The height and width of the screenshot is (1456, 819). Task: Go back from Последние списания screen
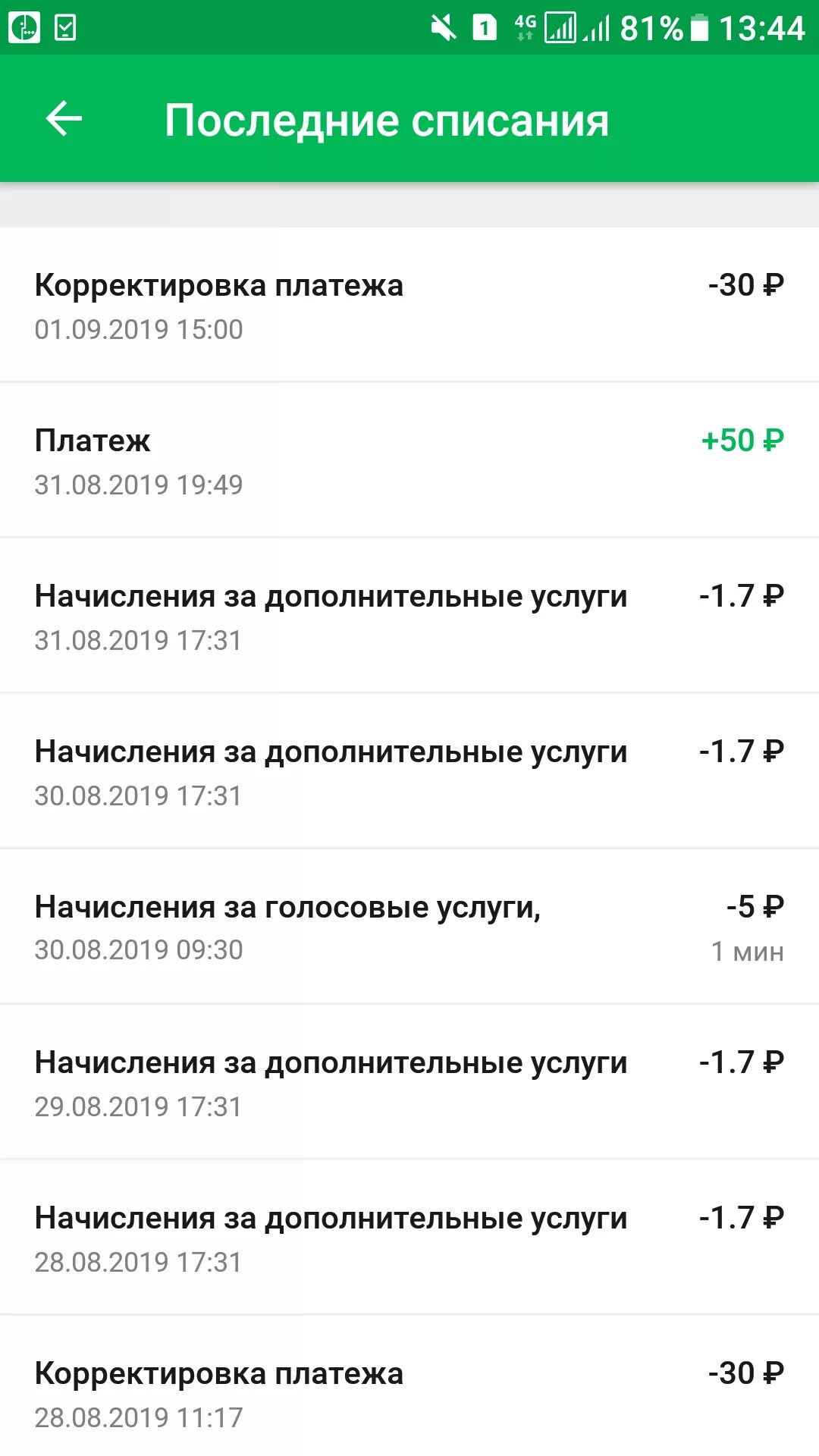pyautogui.click(x=64, y=119)
